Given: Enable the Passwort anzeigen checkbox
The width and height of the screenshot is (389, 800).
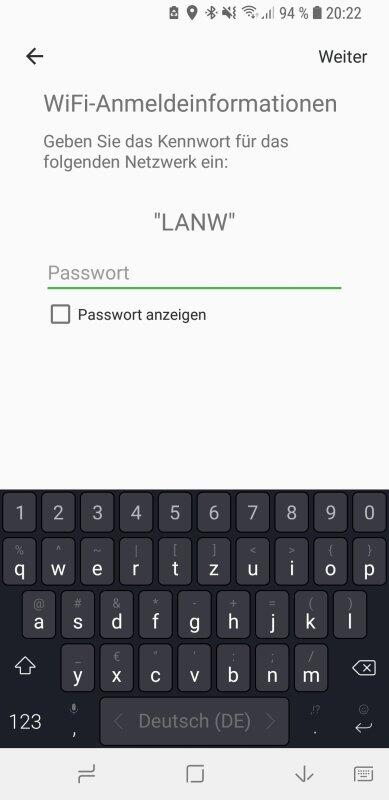Looking at the screenshot, I should 60,315.
